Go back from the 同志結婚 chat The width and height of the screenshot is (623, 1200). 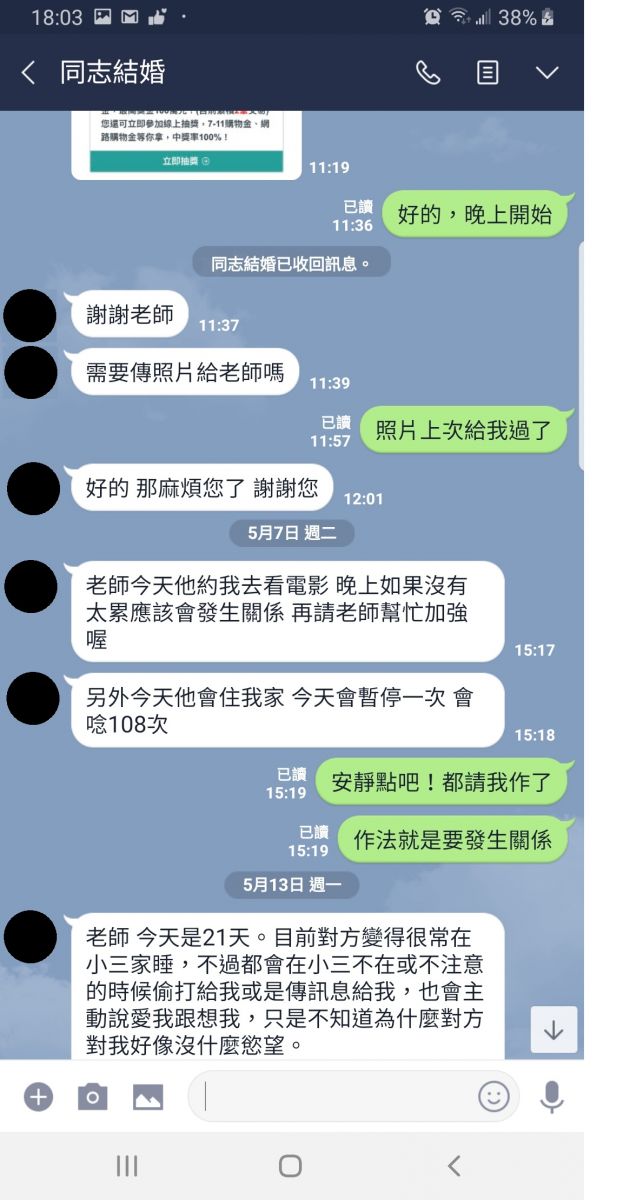click(x=28, y=73)
